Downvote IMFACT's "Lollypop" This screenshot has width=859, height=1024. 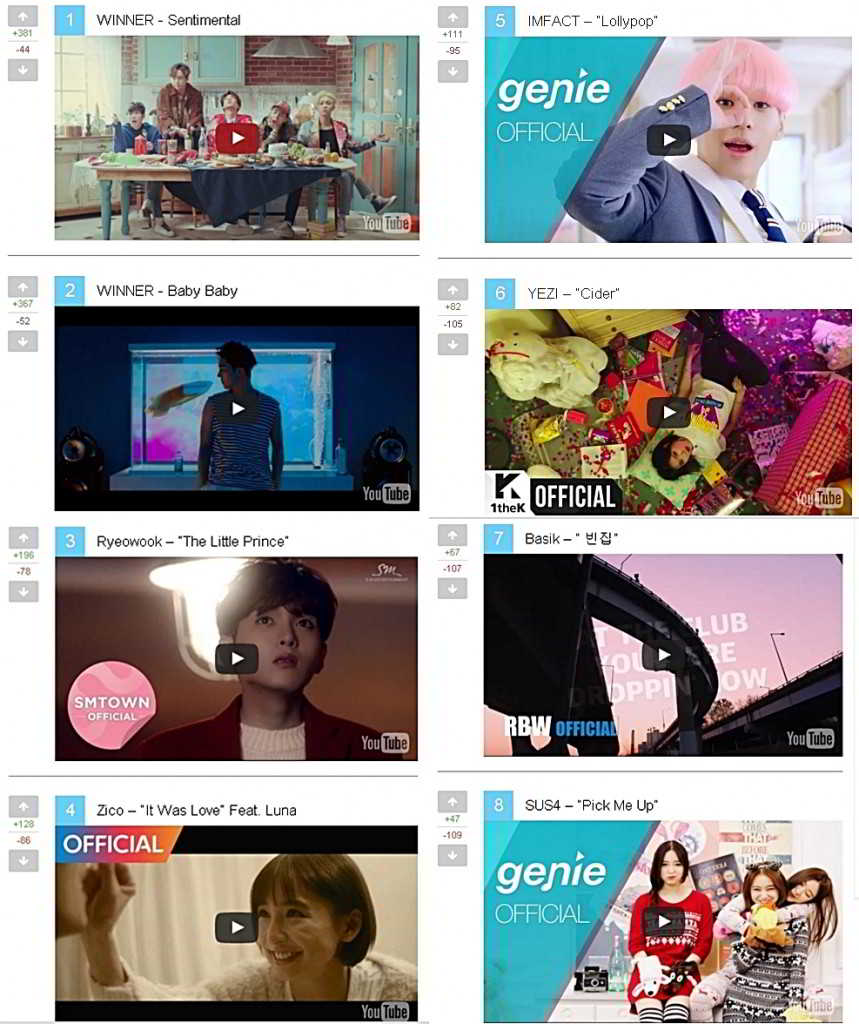(x=453, y=71)
